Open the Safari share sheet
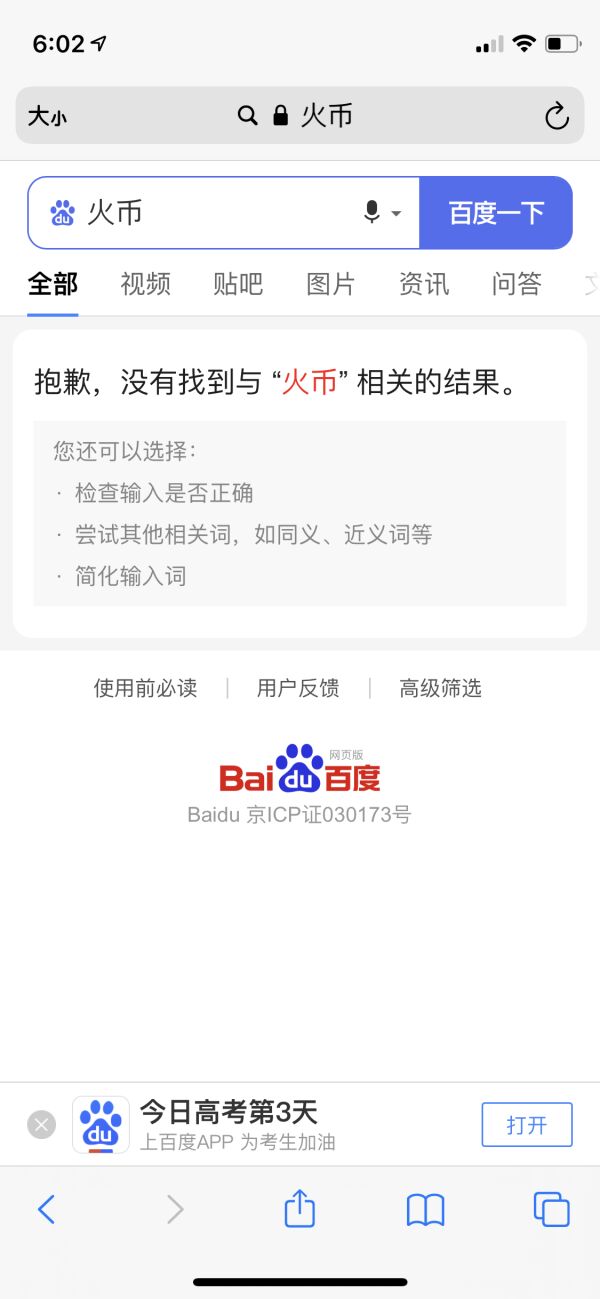The height and width of the screenshot is (1299, 600). pyautogui.click(x=299, y=1210)
